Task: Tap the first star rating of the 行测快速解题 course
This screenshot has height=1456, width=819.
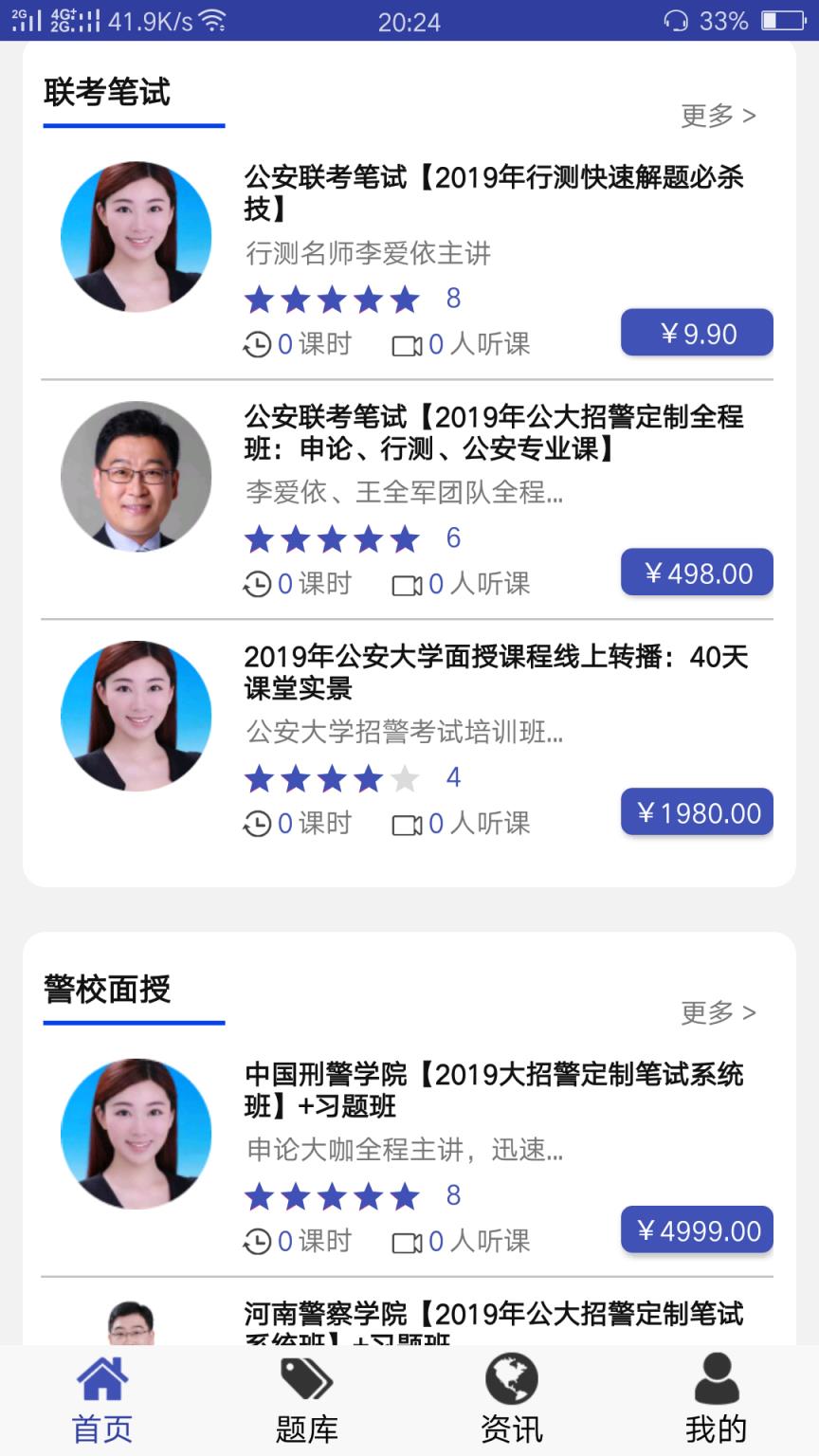Action: pos(259,300)
